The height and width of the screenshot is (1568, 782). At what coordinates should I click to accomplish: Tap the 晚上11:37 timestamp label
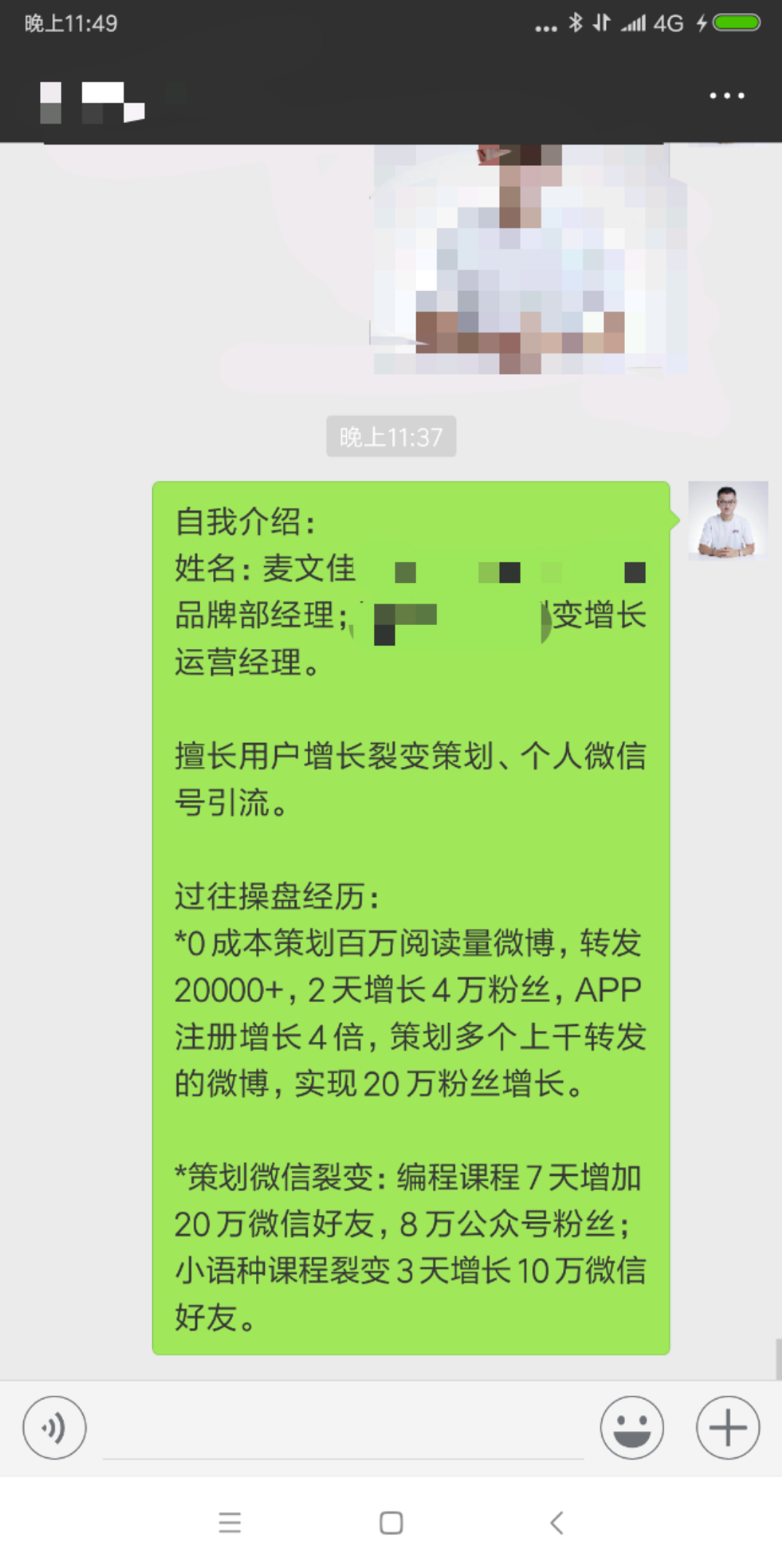coord(391,437)
